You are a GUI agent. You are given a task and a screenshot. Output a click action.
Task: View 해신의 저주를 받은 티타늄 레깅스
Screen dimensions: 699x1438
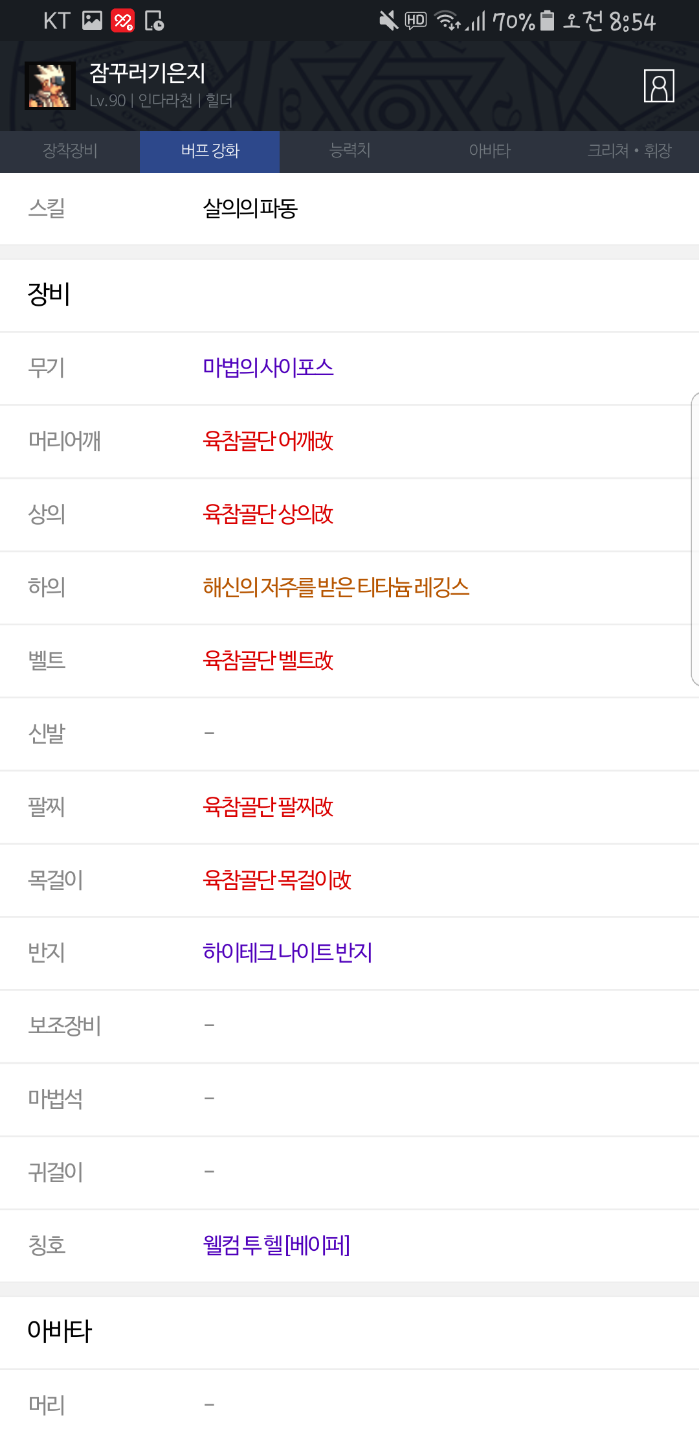[x=336, y=587]
